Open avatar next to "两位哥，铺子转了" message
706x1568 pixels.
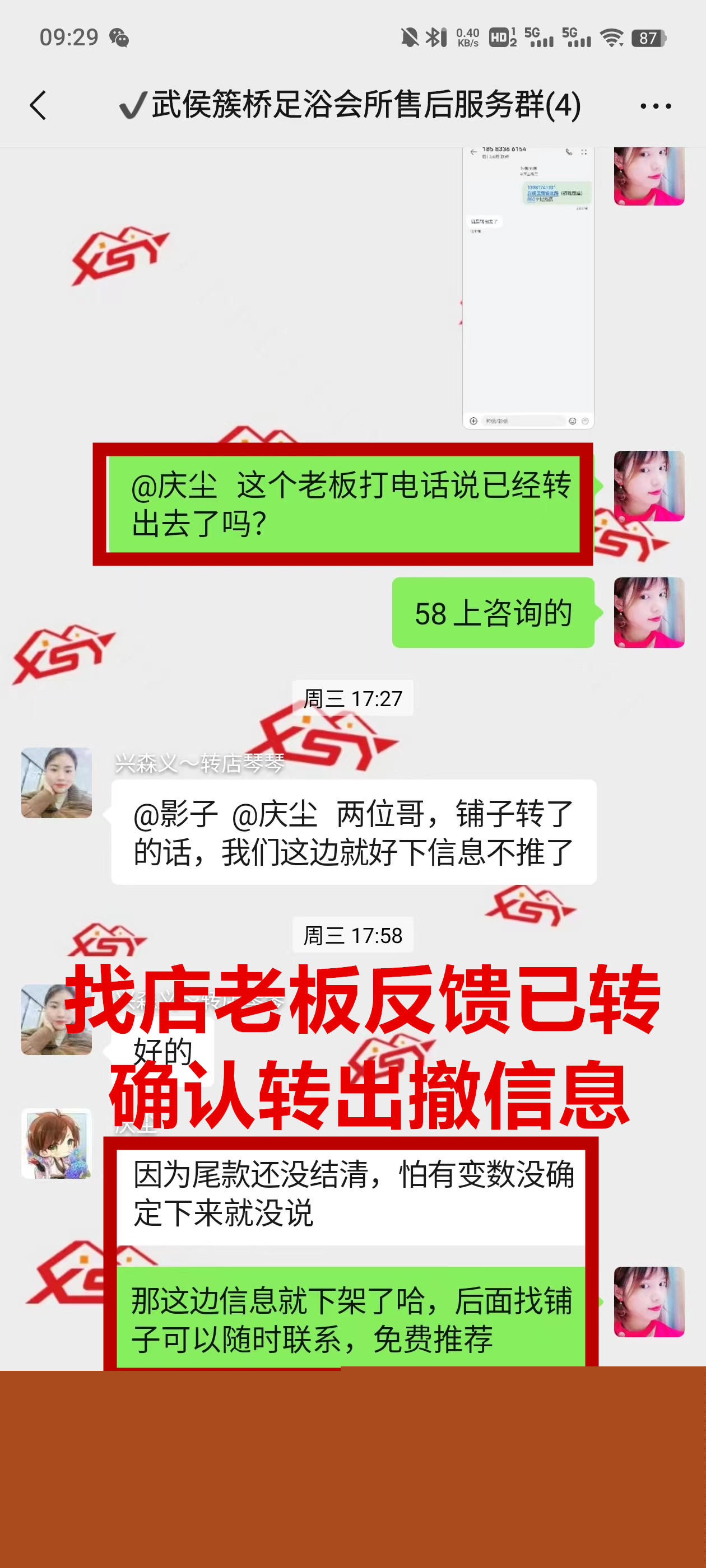[57, 782]
